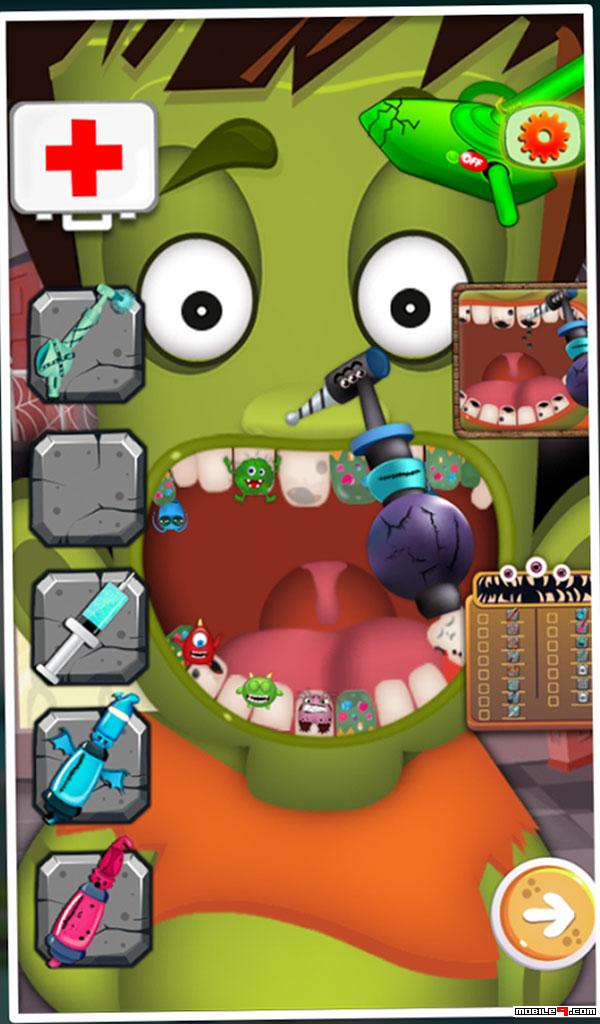The height and width of the screenshot is (1024, 600).
Task: Tap the empty stone tool slot
Action: click(x=88, y=487)
